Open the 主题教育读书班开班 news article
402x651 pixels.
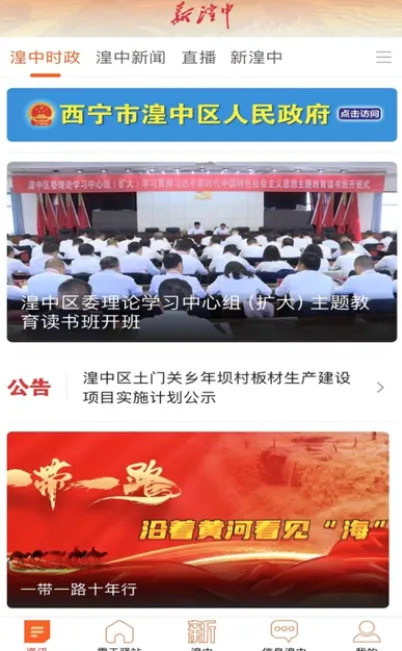(x=202, y=252)
